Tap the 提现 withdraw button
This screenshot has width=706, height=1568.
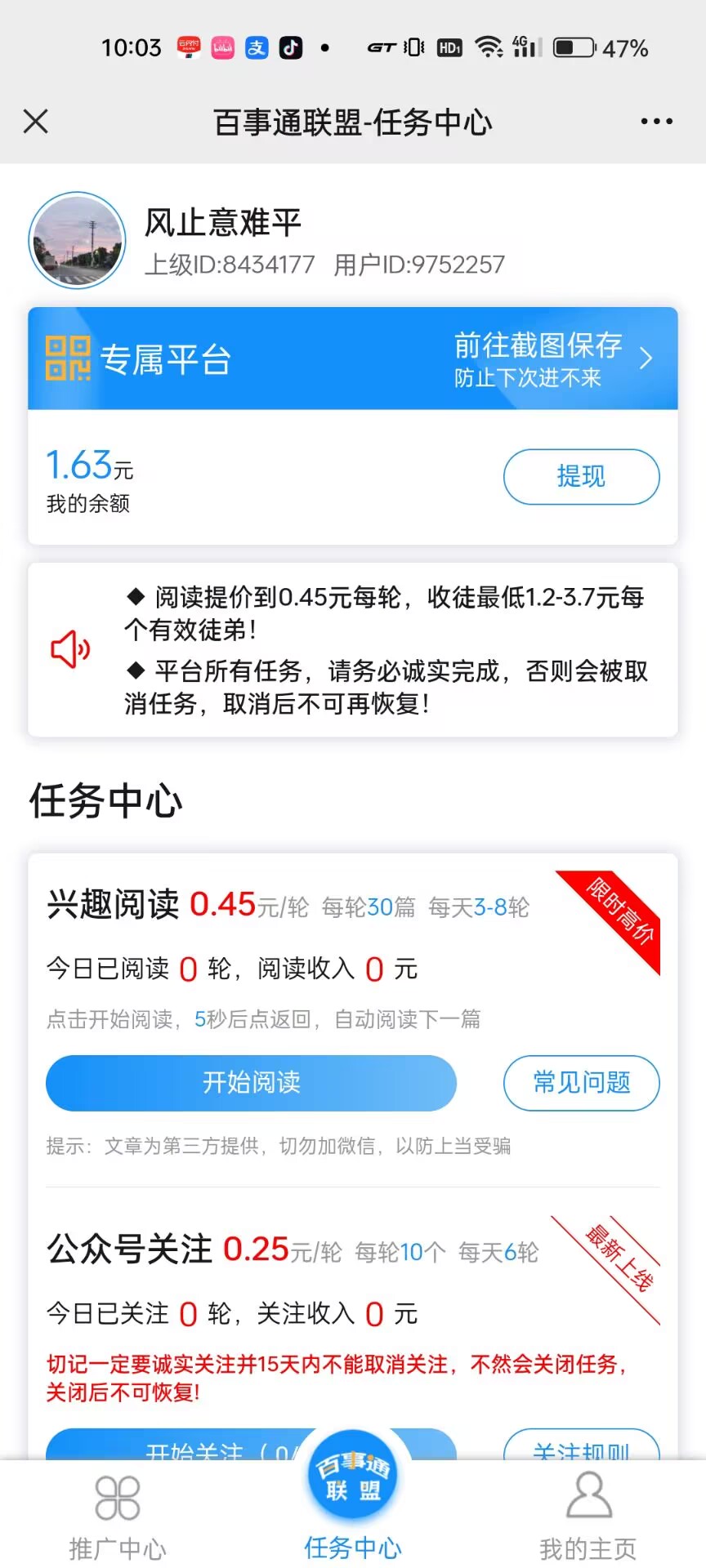pos(581,476)
